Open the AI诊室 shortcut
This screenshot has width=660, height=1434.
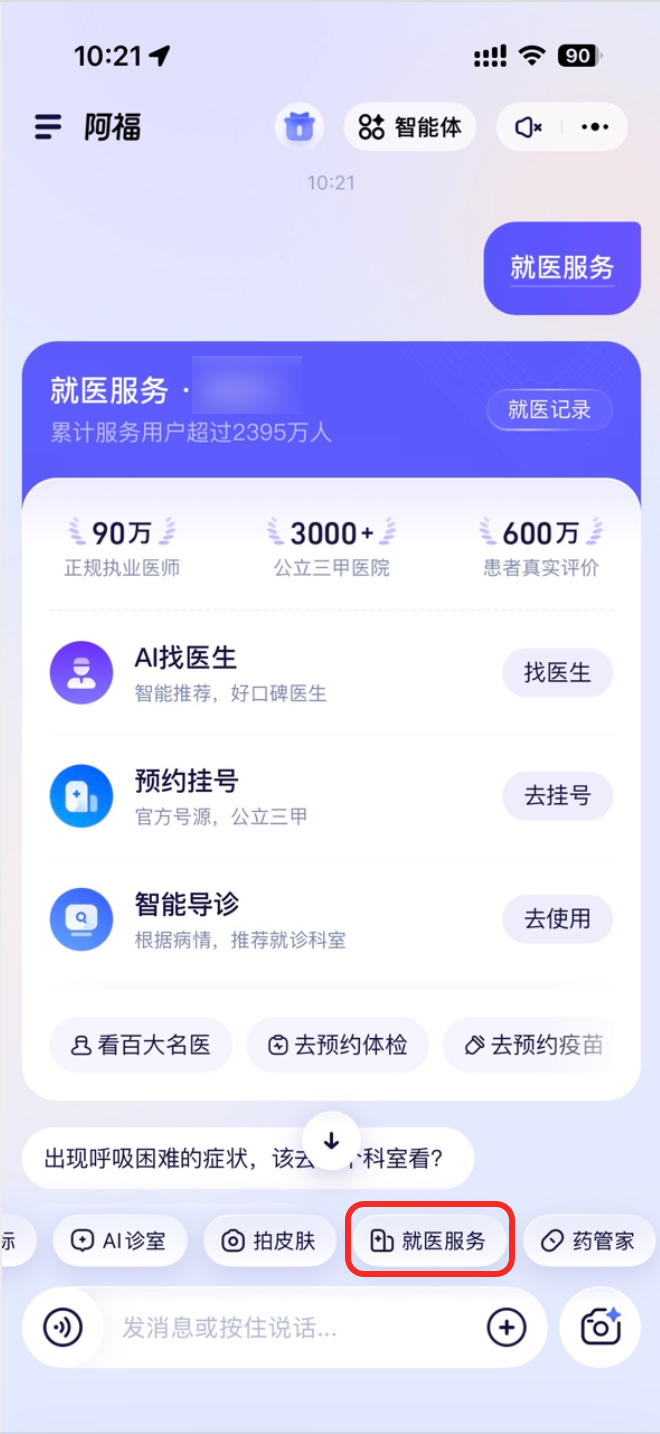(118, 1241)
